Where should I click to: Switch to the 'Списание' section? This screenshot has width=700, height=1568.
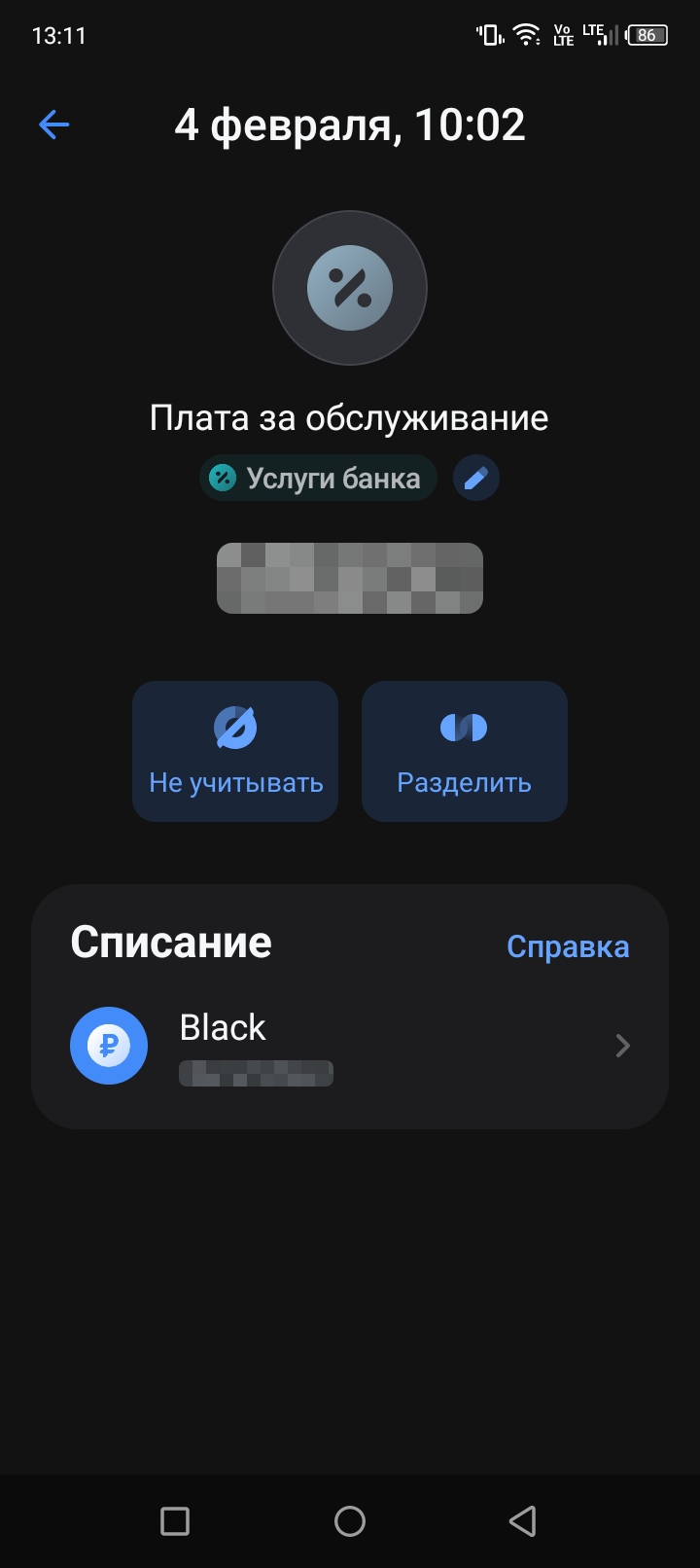point(170,941)
